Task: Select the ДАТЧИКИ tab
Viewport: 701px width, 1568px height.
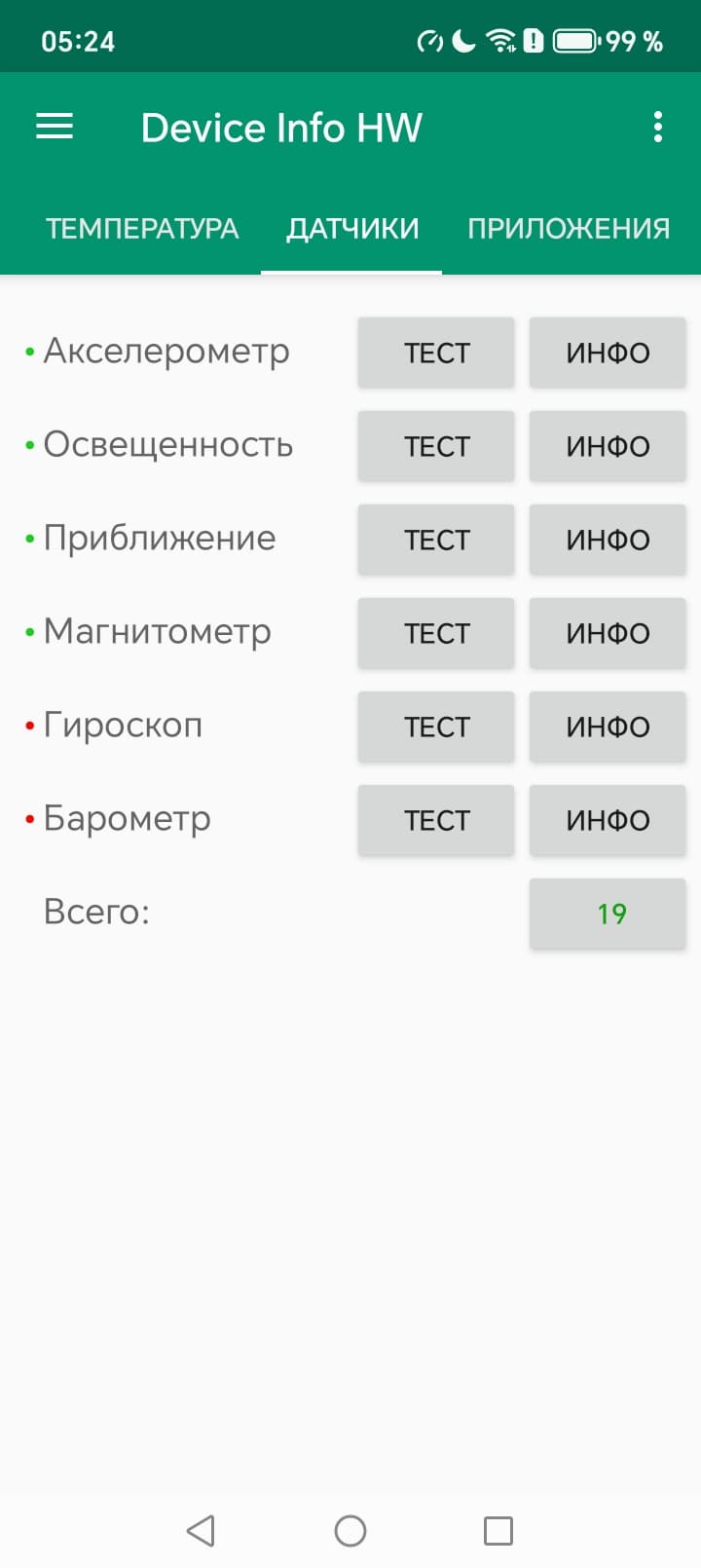Action: pyautogui.click(x=352, y=228)
